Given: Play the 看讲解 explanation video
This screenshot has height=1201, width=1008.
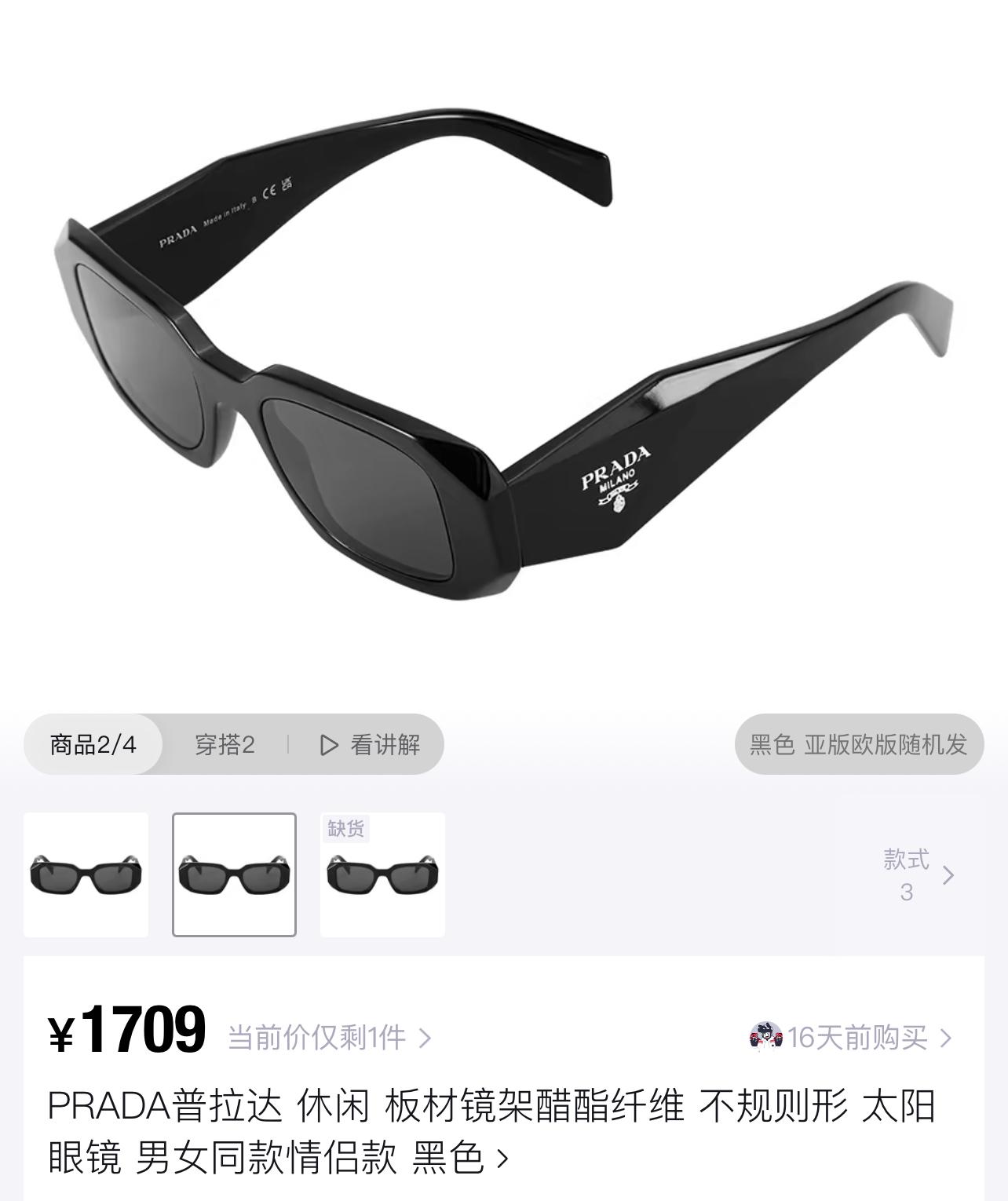Looking at the screenshot, I should (x=371, y=744).
